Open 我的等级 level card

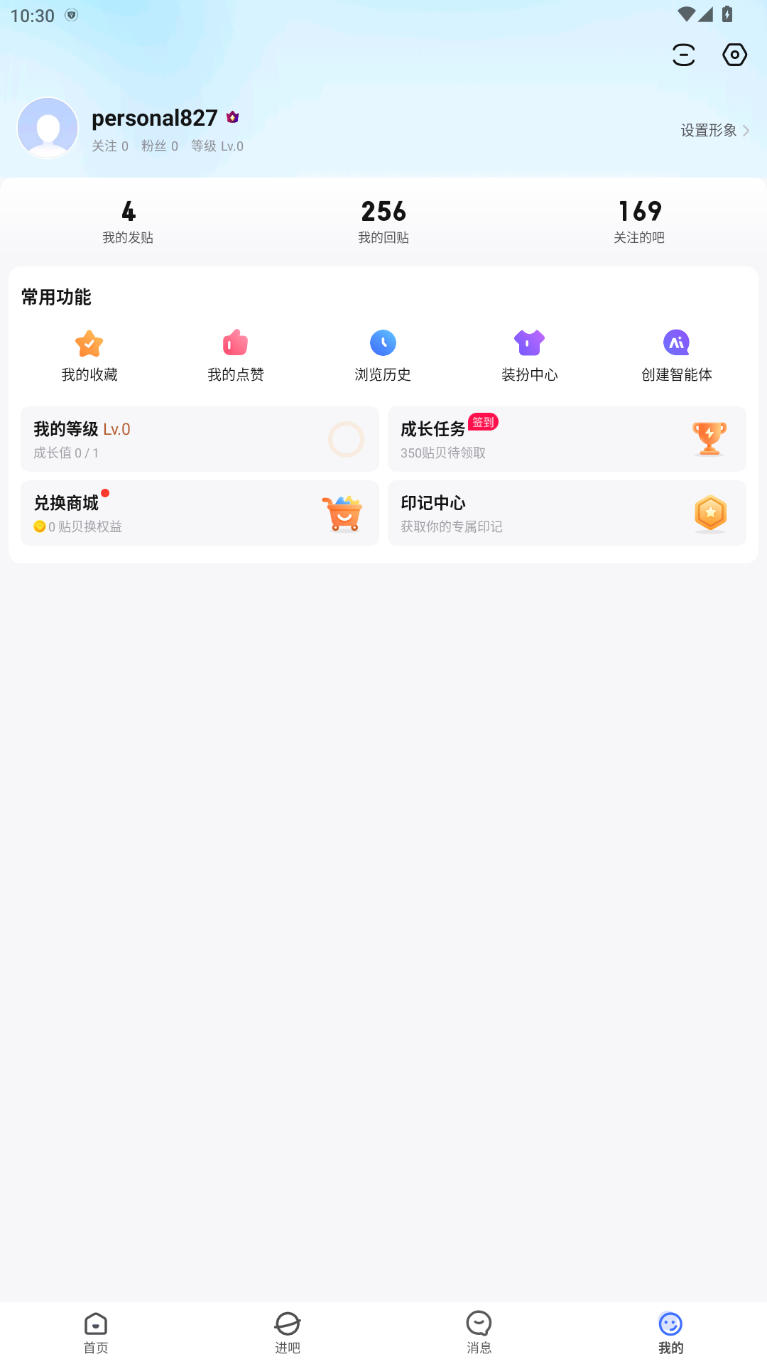tap(200, 439)
